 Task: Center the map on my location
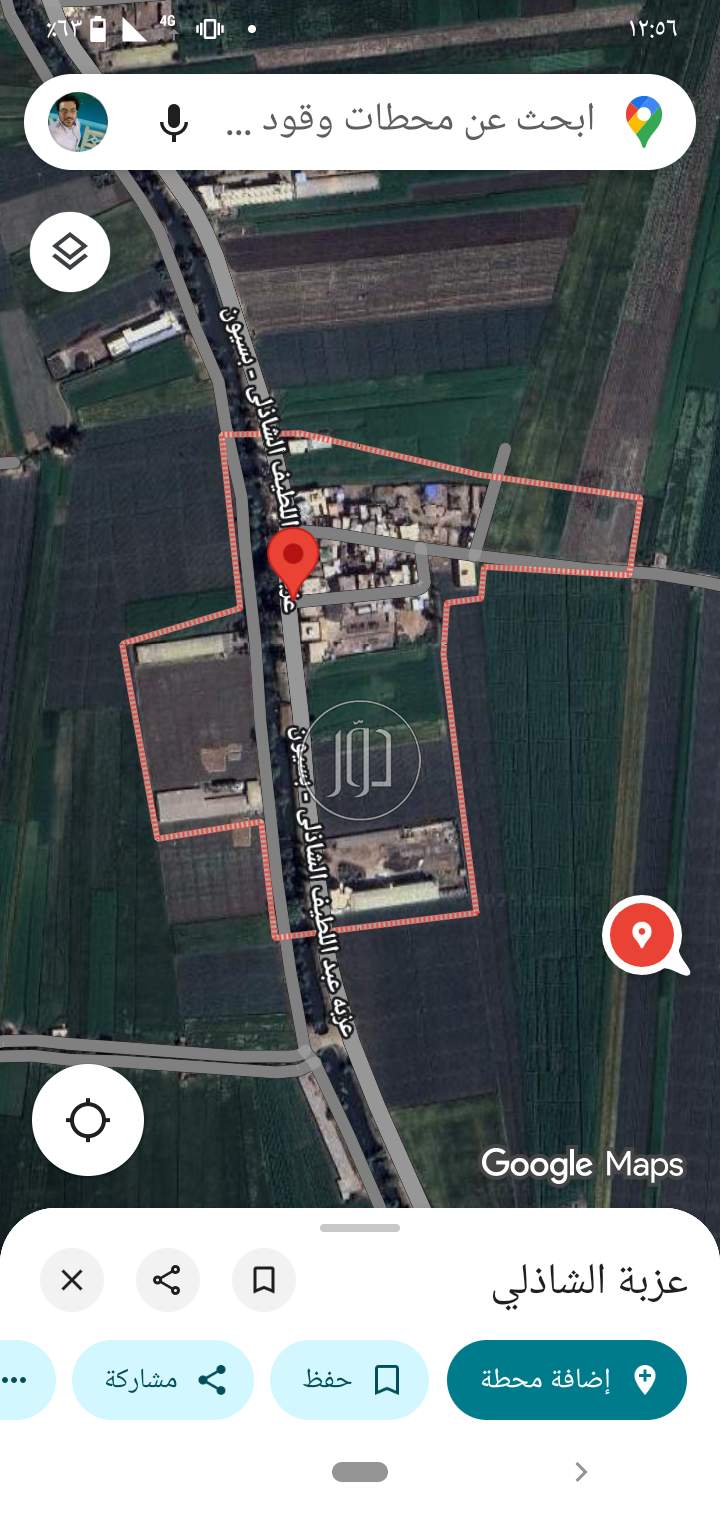[88, 1119]
